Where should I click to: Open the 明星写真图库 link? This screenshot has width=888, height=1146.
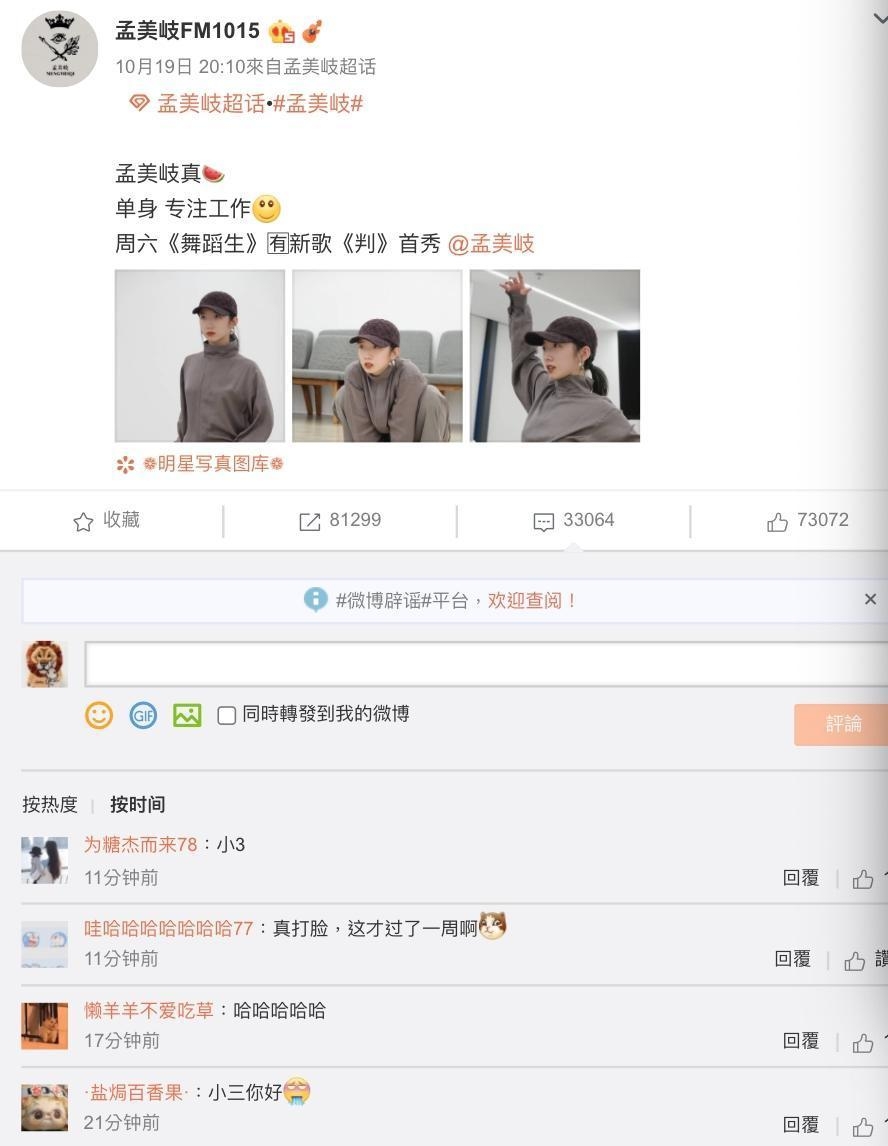click(x=212, y=464)
